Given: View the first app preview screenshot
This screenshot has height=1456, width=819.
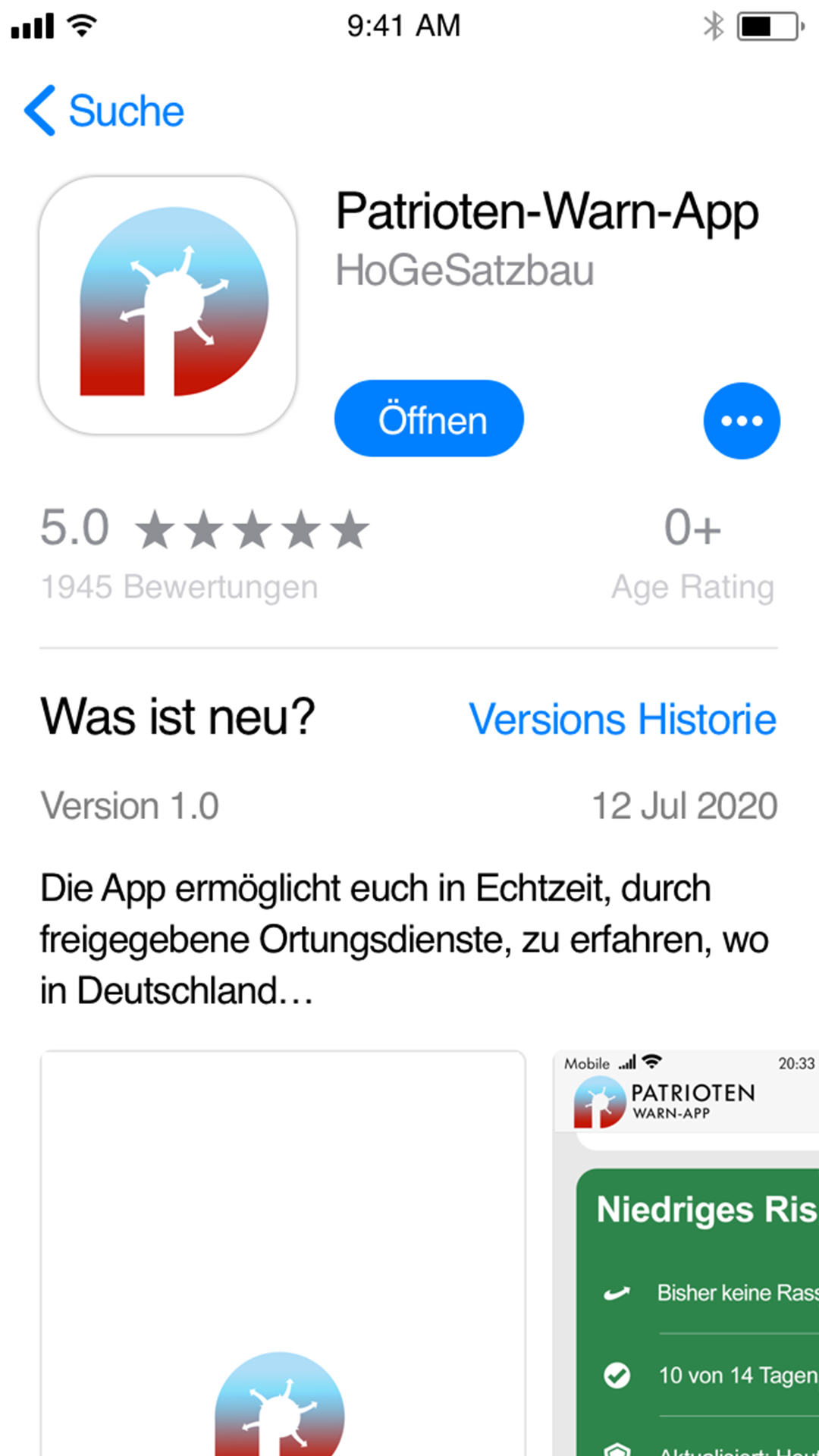Looking at the screenshot, I should [283, 1253].
